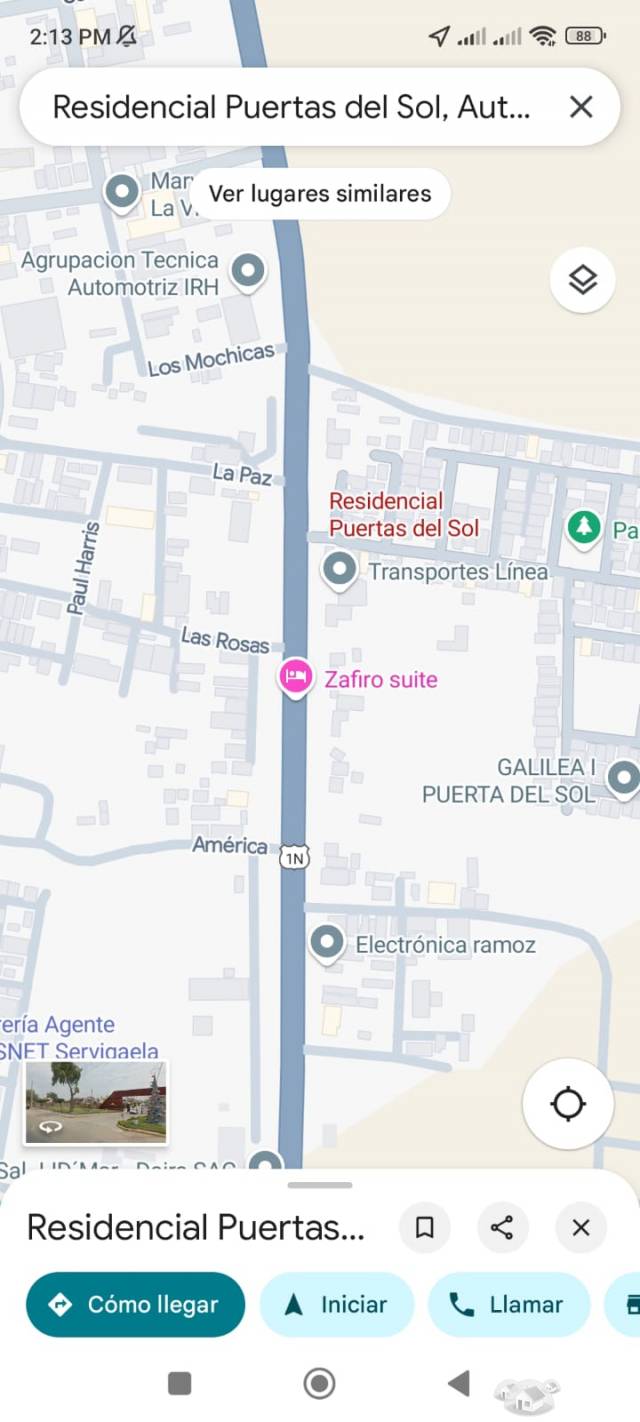Select the Agrupacion Tecnica Automotriz IRH pin
The height and width of the screenshot is (1422, 640).
click(x=248, y=270)
